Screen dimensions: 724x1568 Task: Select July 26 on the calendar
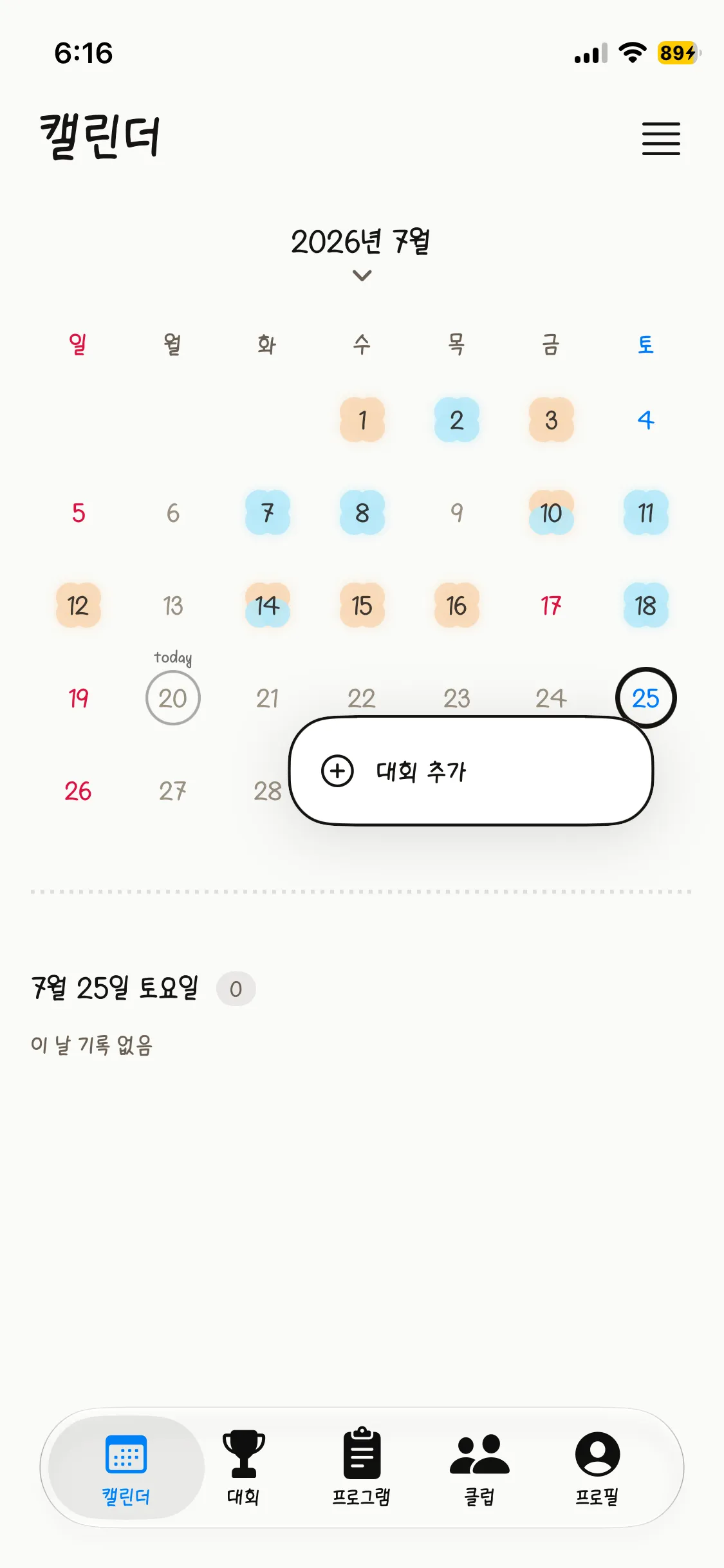tap(78, 791)
